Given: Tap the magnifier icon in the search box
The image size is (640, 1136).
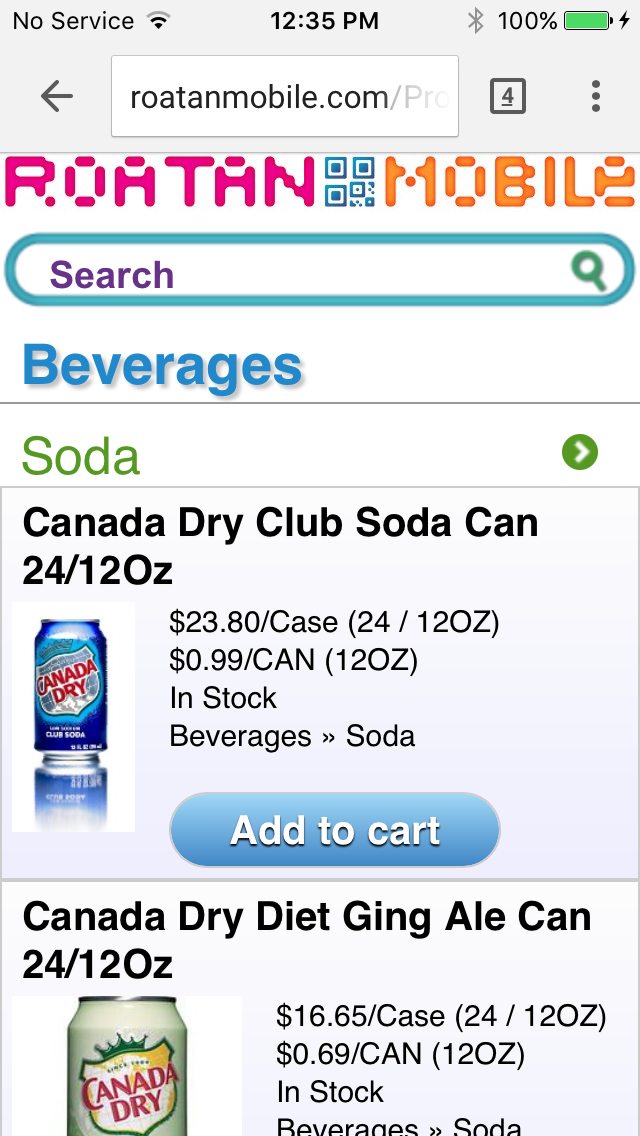Looking at the screenshot, I should click(x=588, y=270).
